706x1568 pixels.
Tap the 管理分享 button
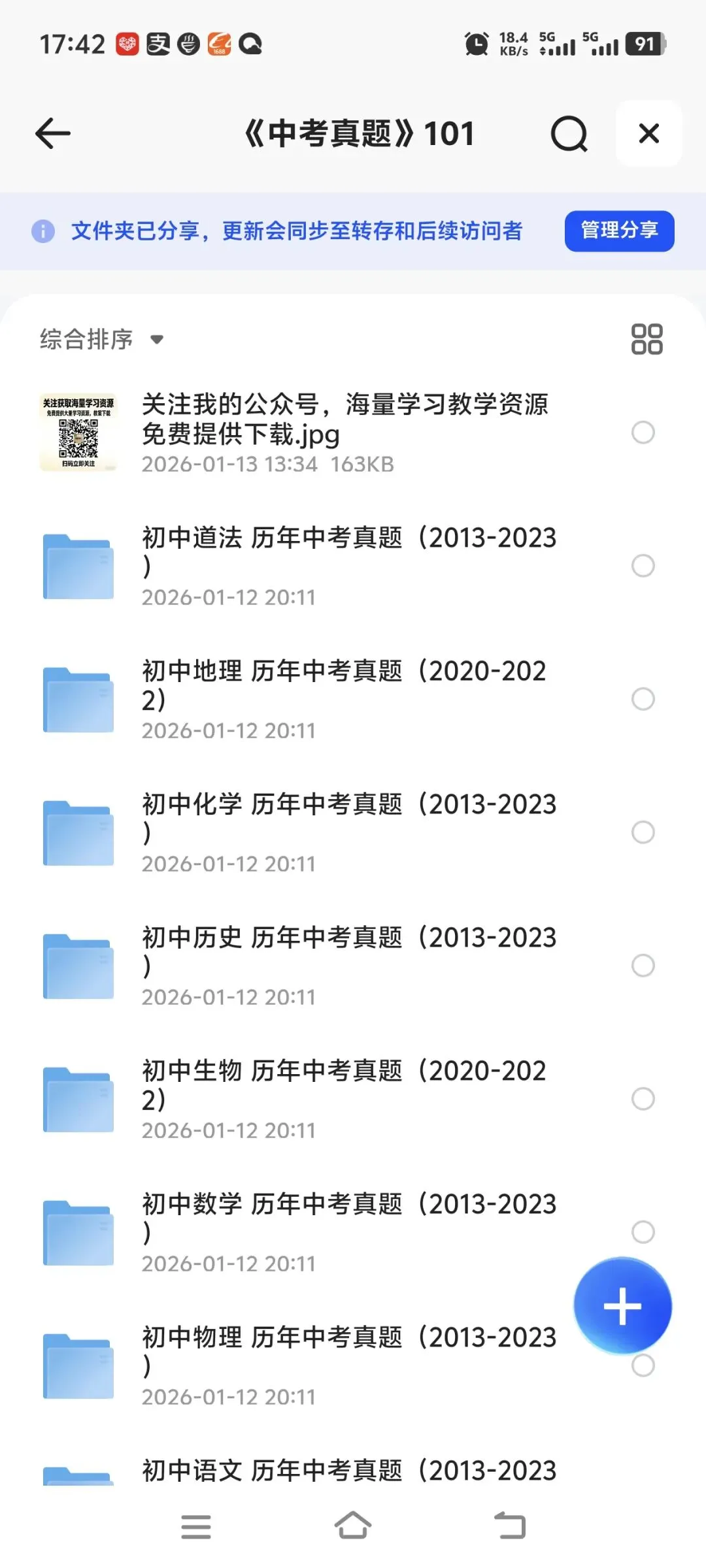(619, 231)
